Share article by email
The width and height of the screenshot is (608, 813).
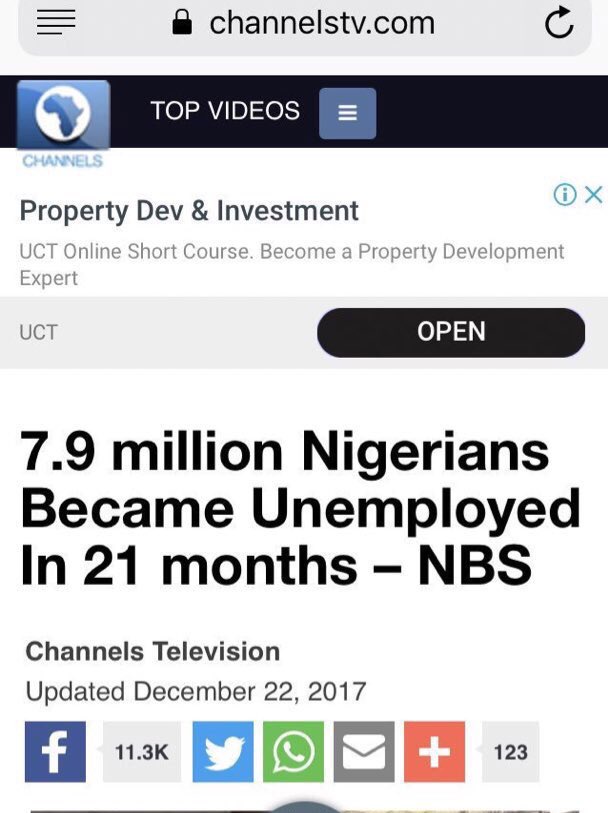(x=364, y=752)
